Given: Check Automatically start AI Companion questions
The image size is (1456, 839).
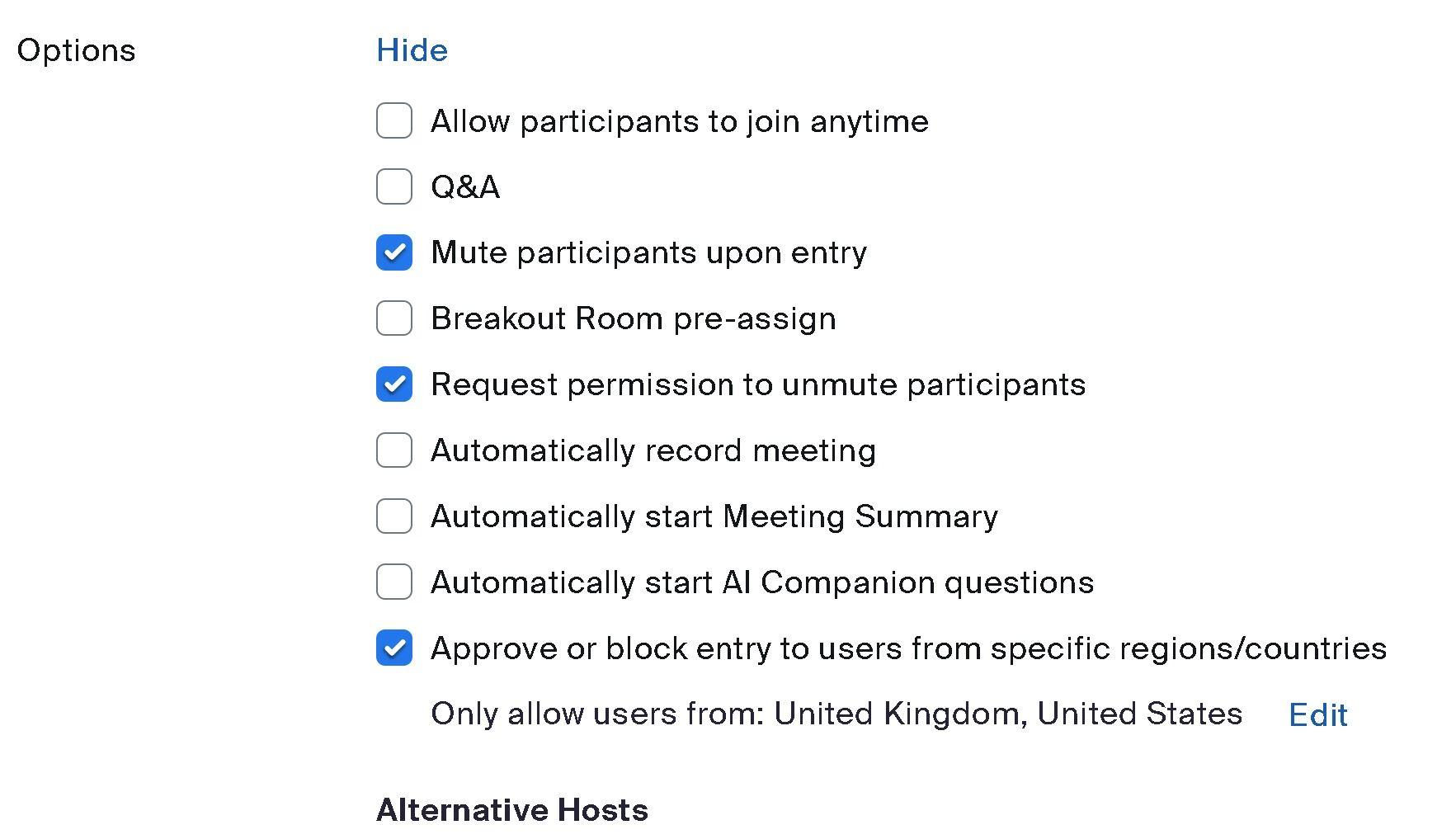Looking at the screenshot, I should pyautogui.click(x=394, y=582).
